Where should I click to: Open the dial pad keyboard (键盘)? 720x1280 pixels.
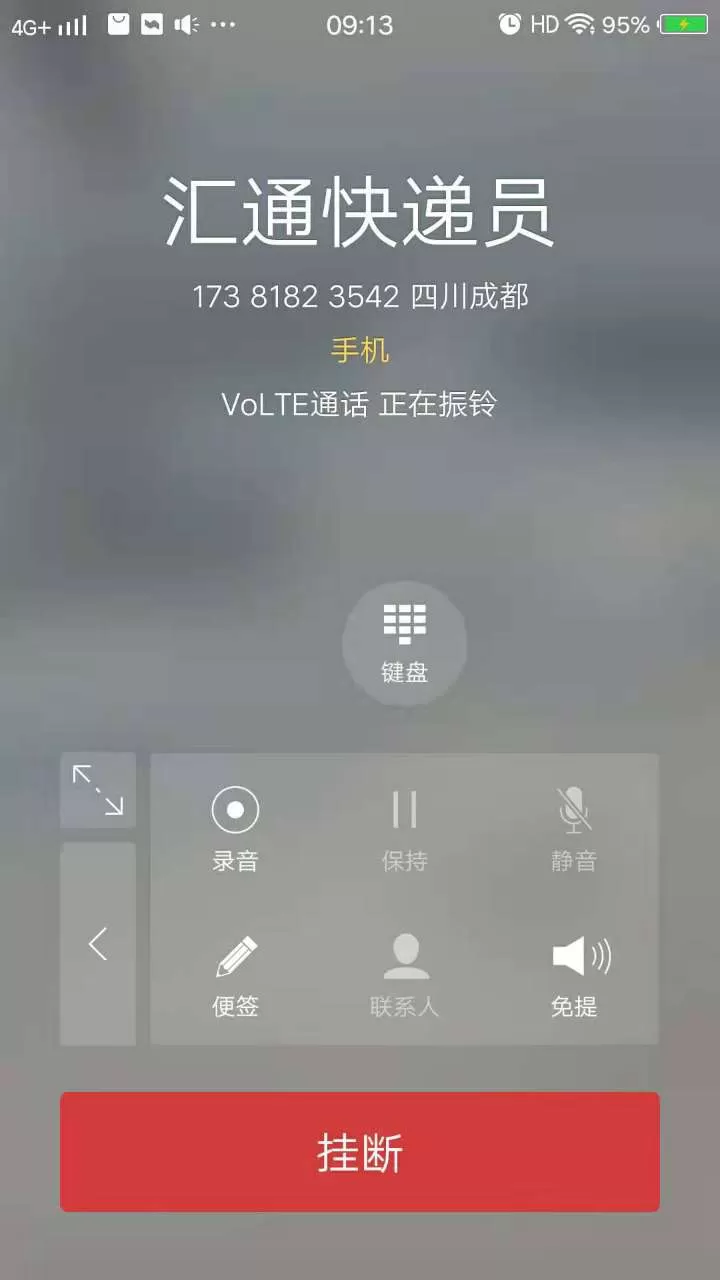click(403, 643)
